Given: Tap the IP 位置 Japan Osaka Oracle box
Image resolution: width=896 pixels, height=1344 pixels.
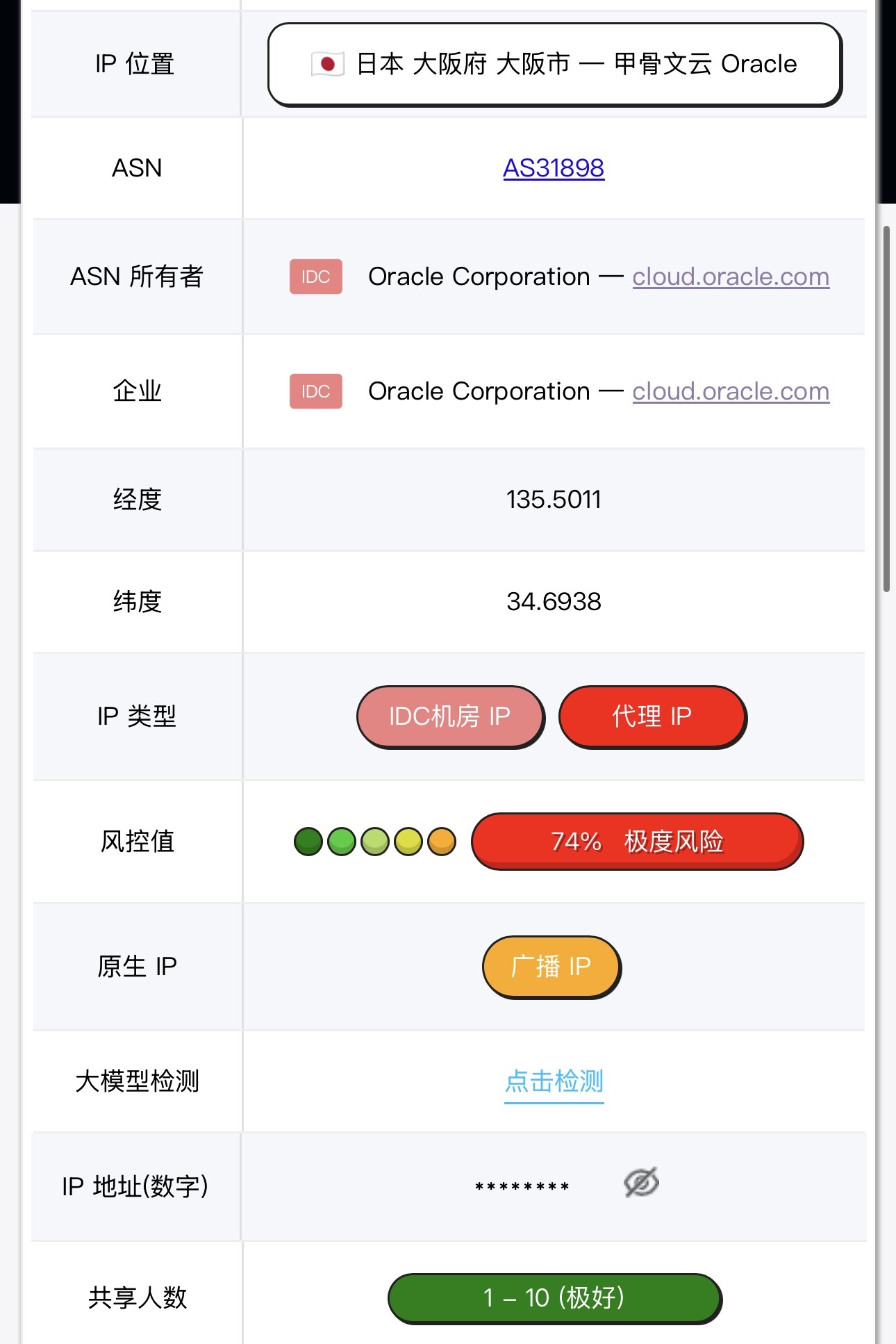Looking at the screenshot, I should 555,65.
